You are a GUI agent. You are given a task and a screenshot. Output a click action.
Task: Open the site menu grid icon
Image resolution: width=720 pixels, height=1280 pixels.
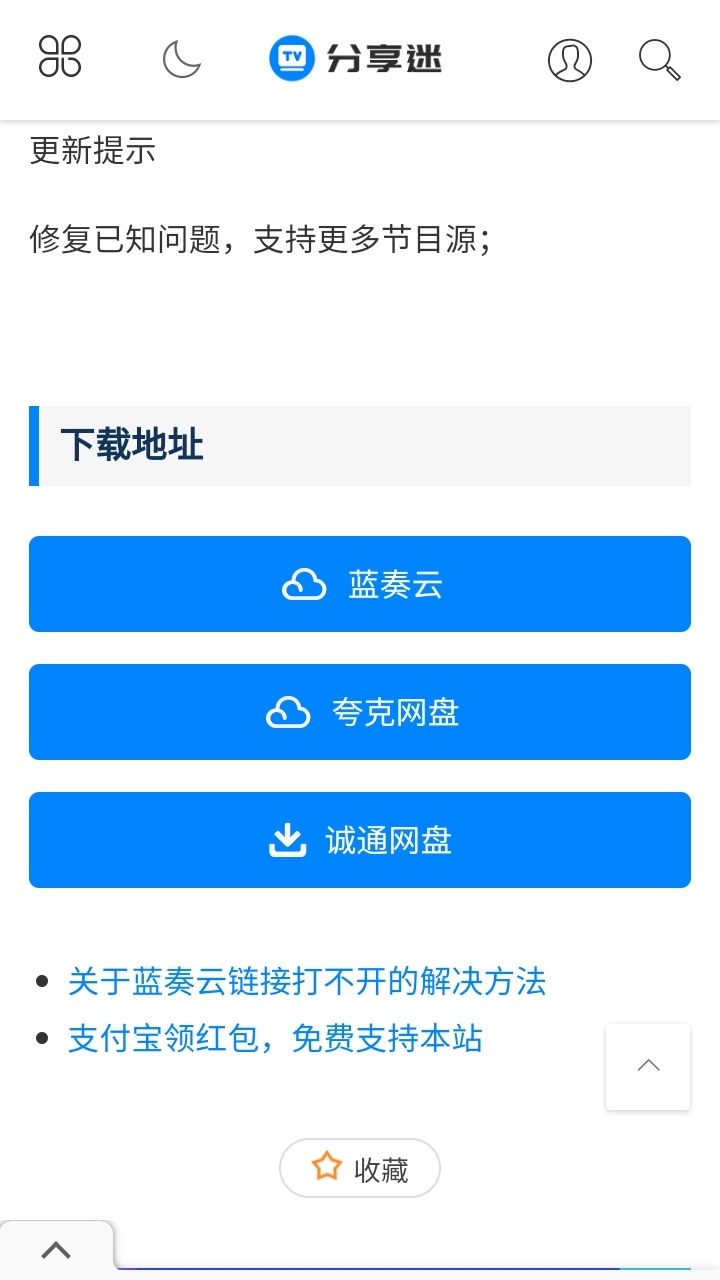[60, 57]
